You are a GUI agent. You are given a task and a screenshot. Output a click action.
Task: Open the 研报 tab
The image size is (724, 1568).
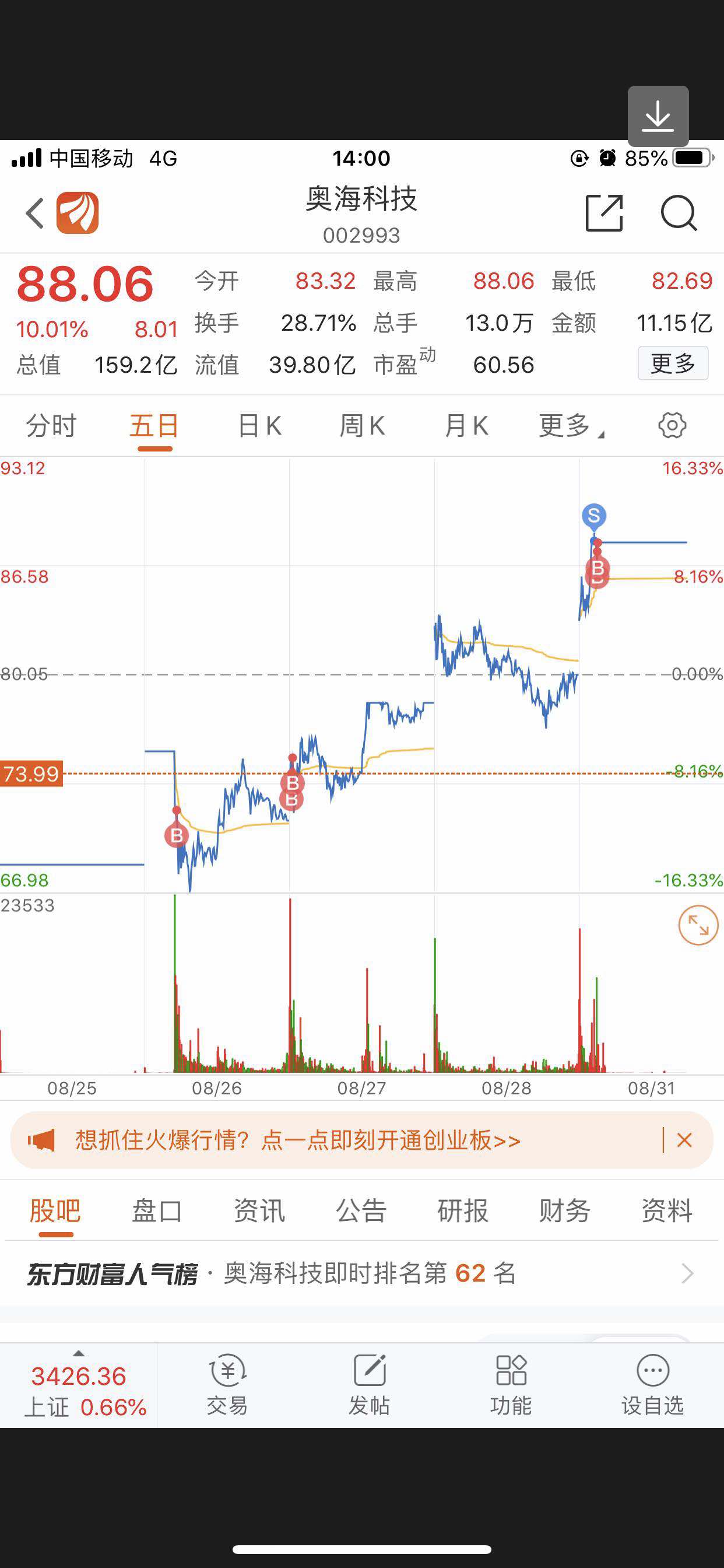click(x=463, y=1210)
